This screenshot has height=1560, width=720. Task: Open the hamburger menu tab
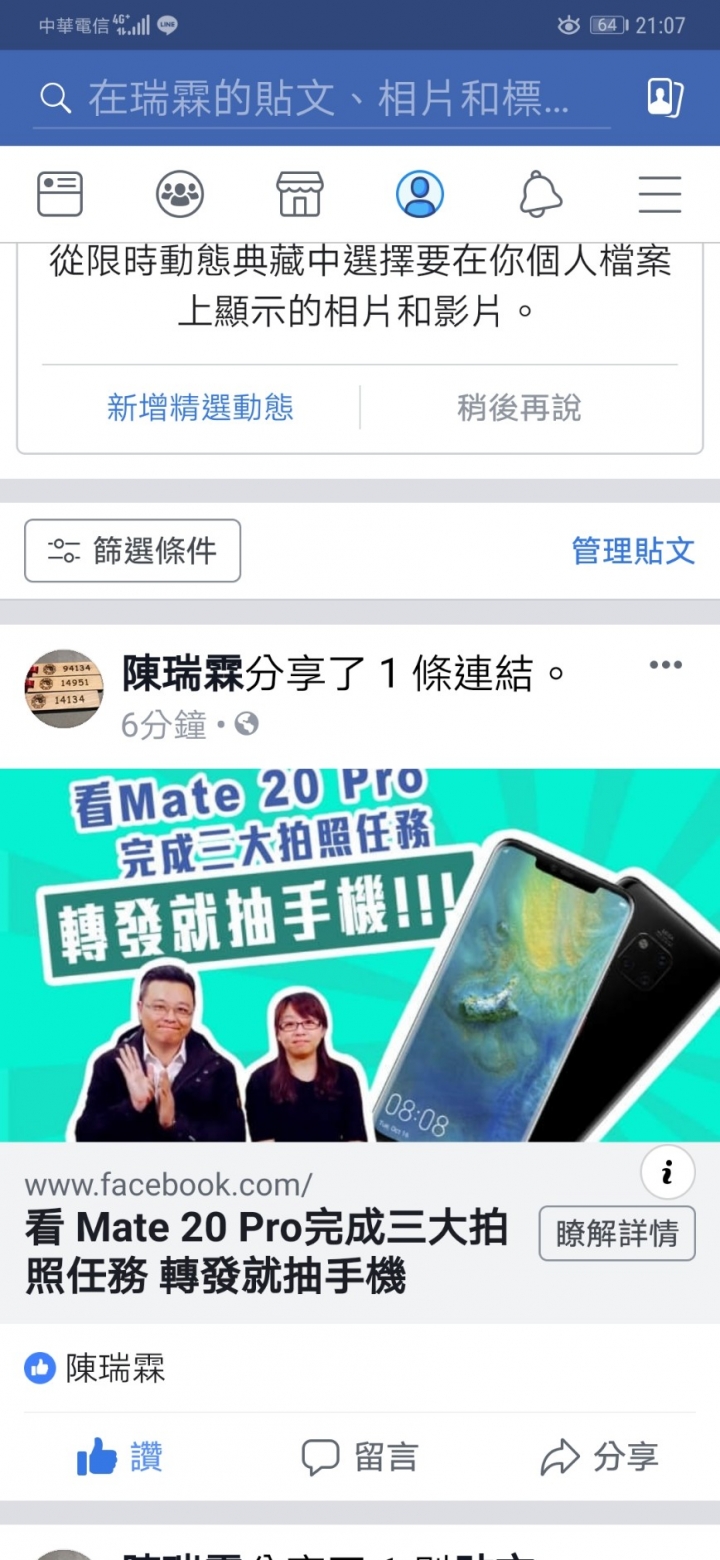[660, 194]
